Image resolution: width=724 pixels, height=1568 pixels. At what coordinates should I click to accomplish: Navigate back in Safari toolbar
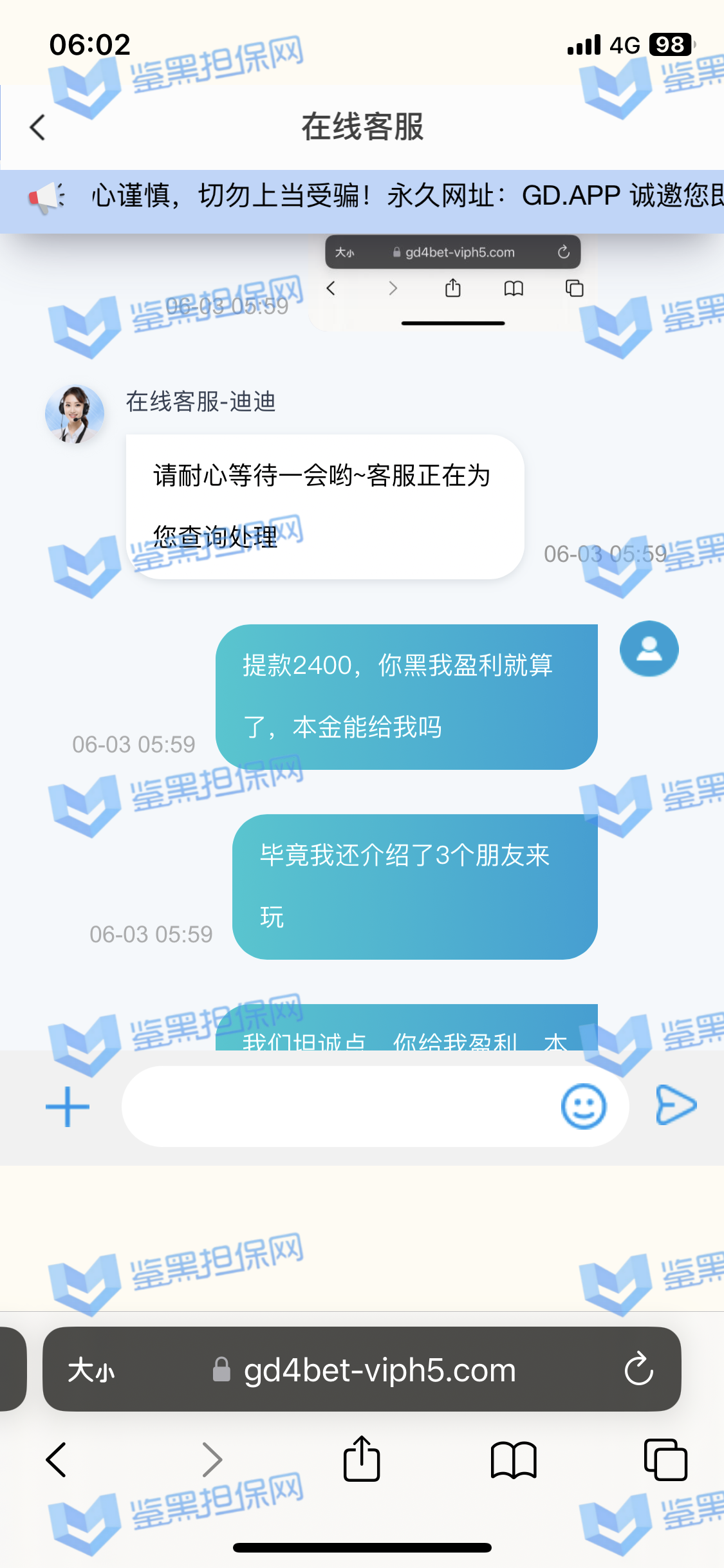57,1459
